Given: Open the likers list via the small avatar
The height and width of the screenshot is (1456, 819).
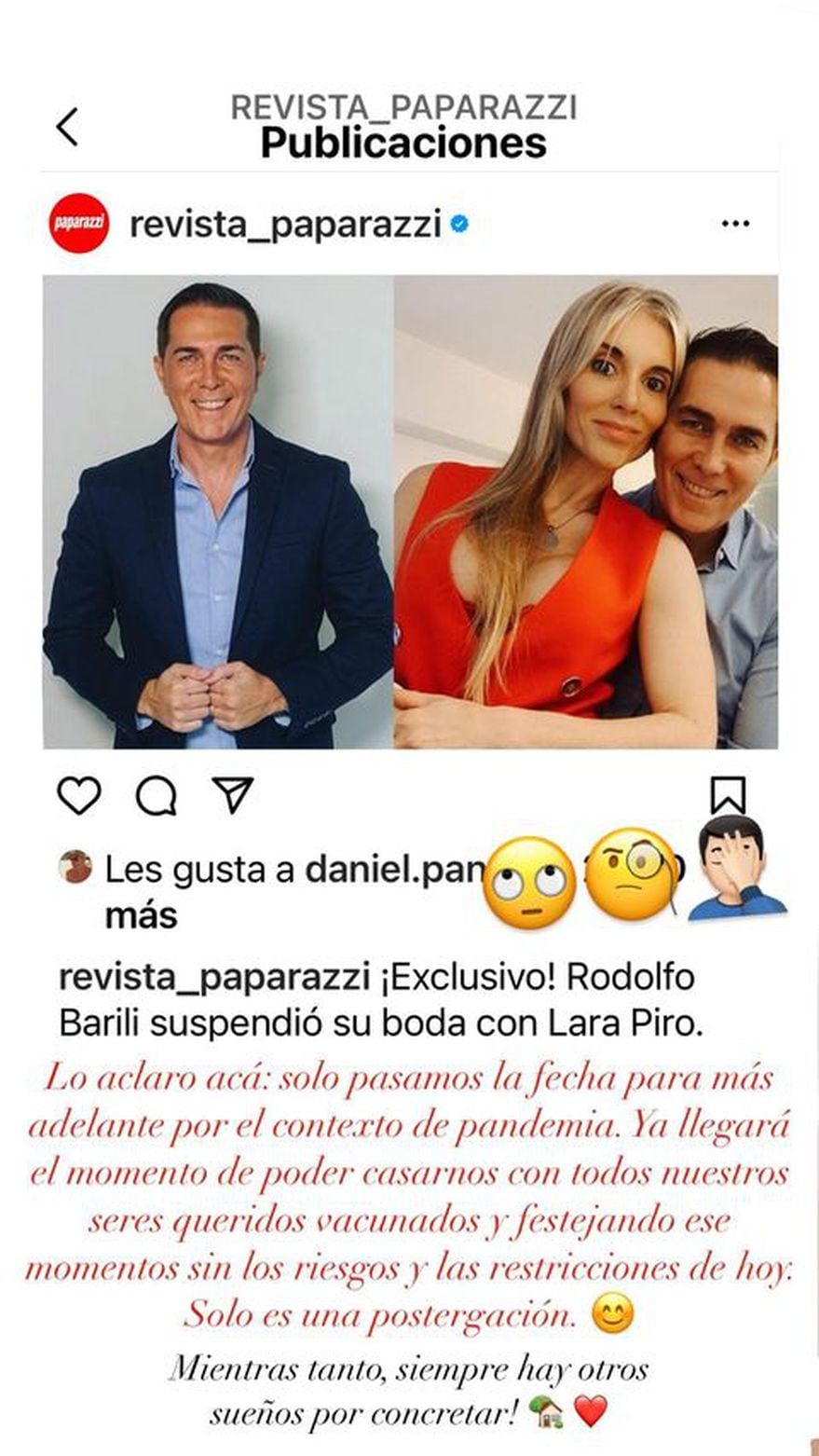Looking at the screenshot, I should click(x=74, y=865).
